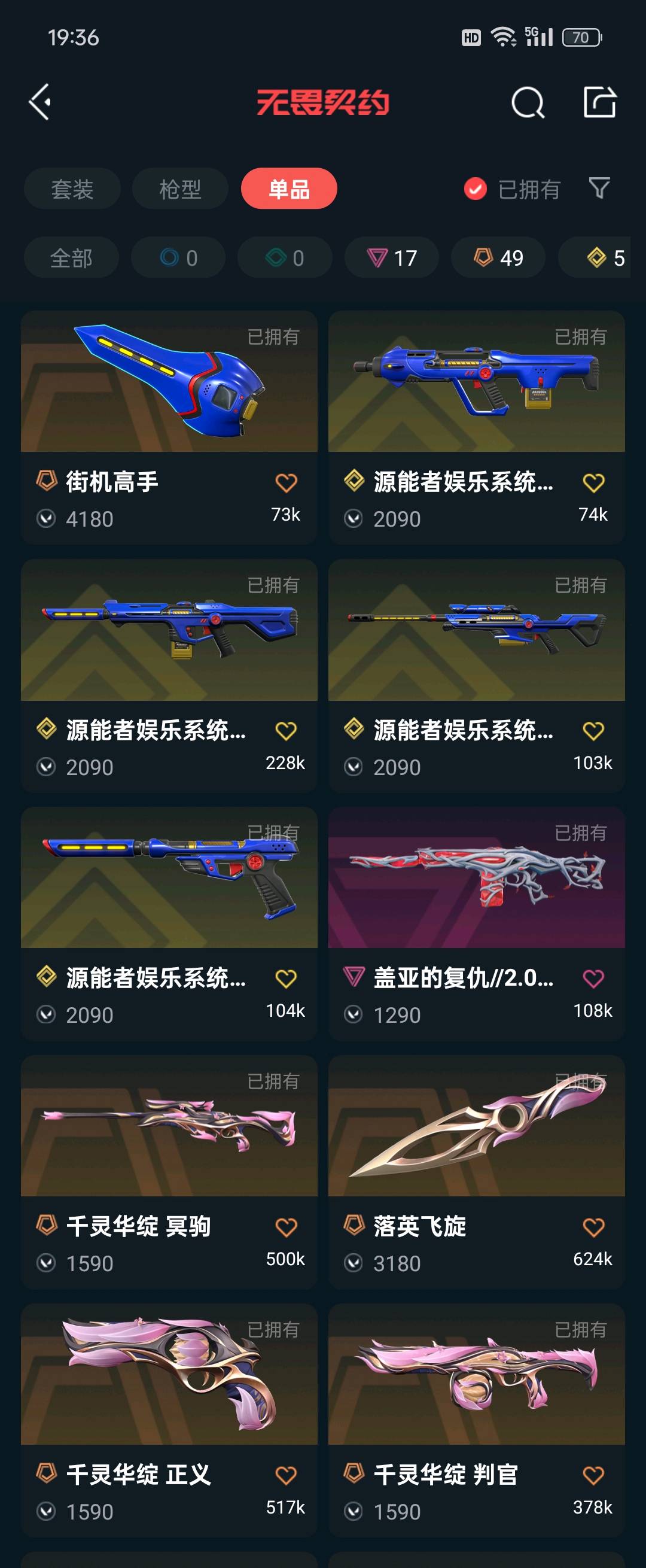The width and height of the screenshot is (646, 1568).
Task: Select the 单品 tab
Action: tap(289, 189)
